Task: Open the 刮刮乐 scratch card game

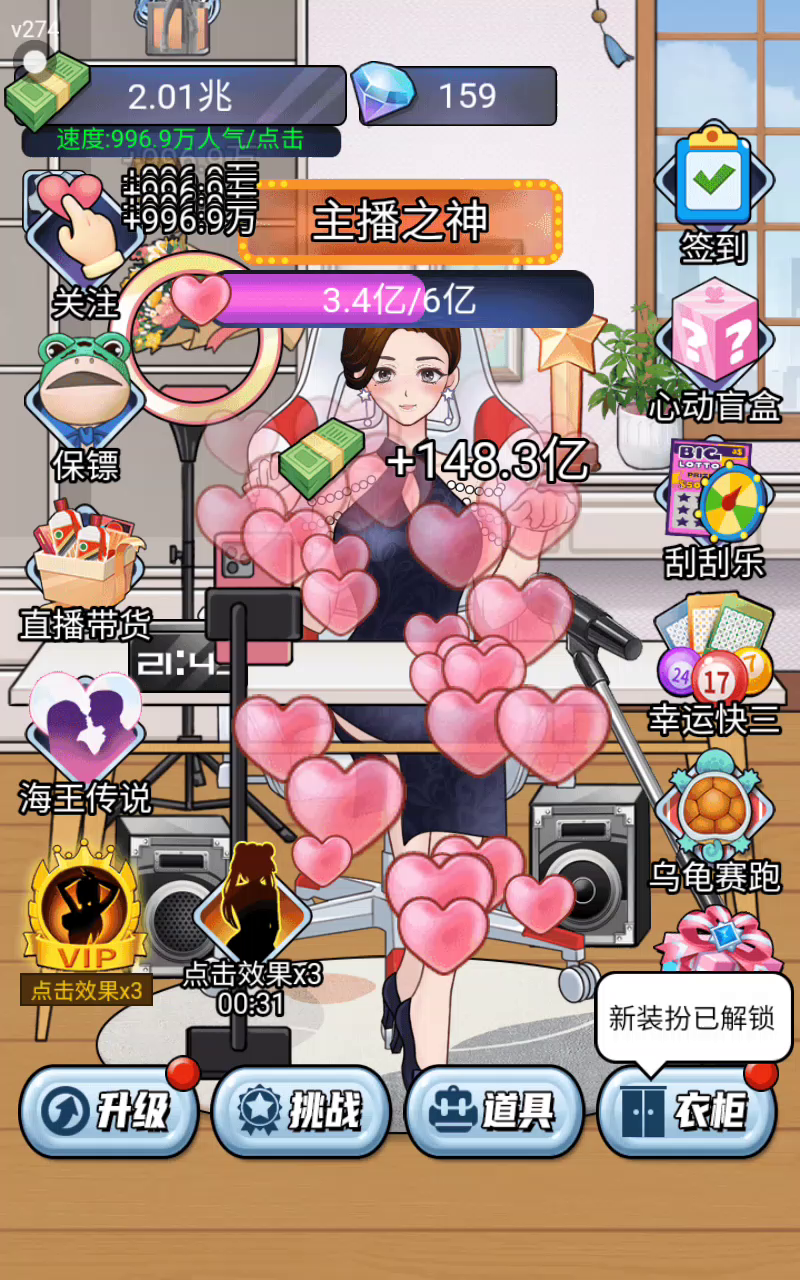Action: point(713,500)
